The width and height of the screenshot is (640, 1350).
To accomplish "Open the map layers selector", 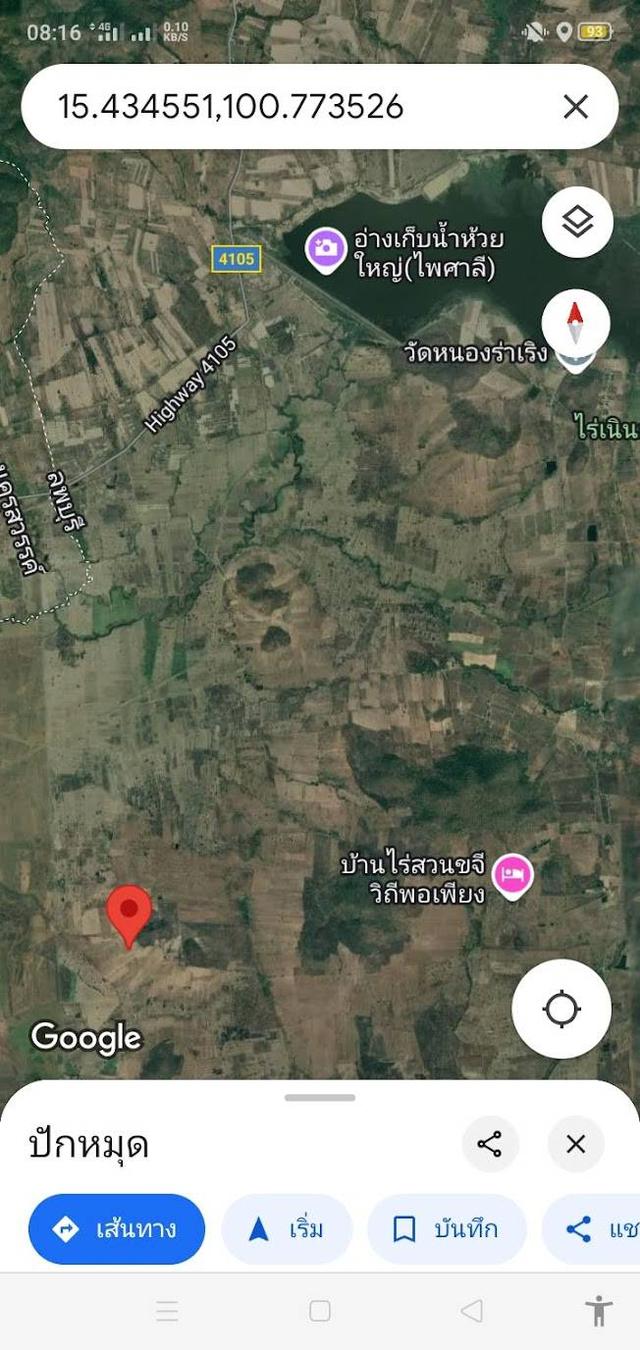I will point(577,222).
